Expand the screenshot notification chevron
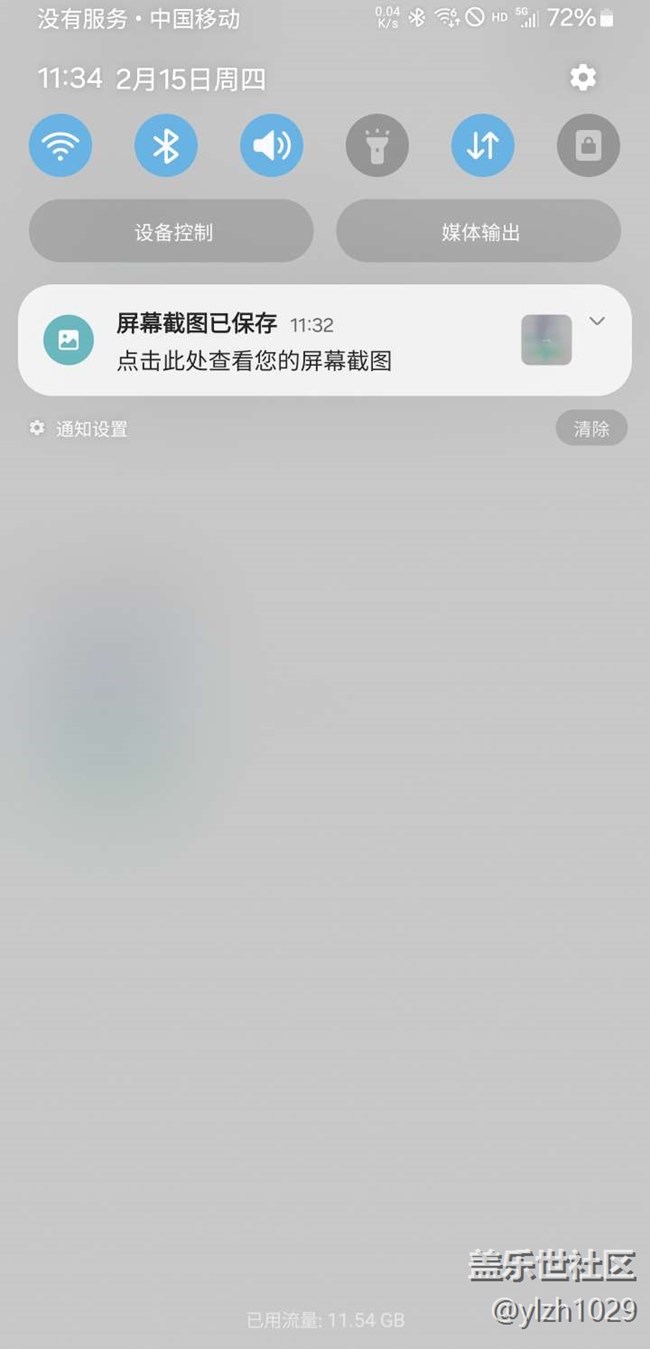The width and height of the screenshot is (650, 1349). [597, 321]
